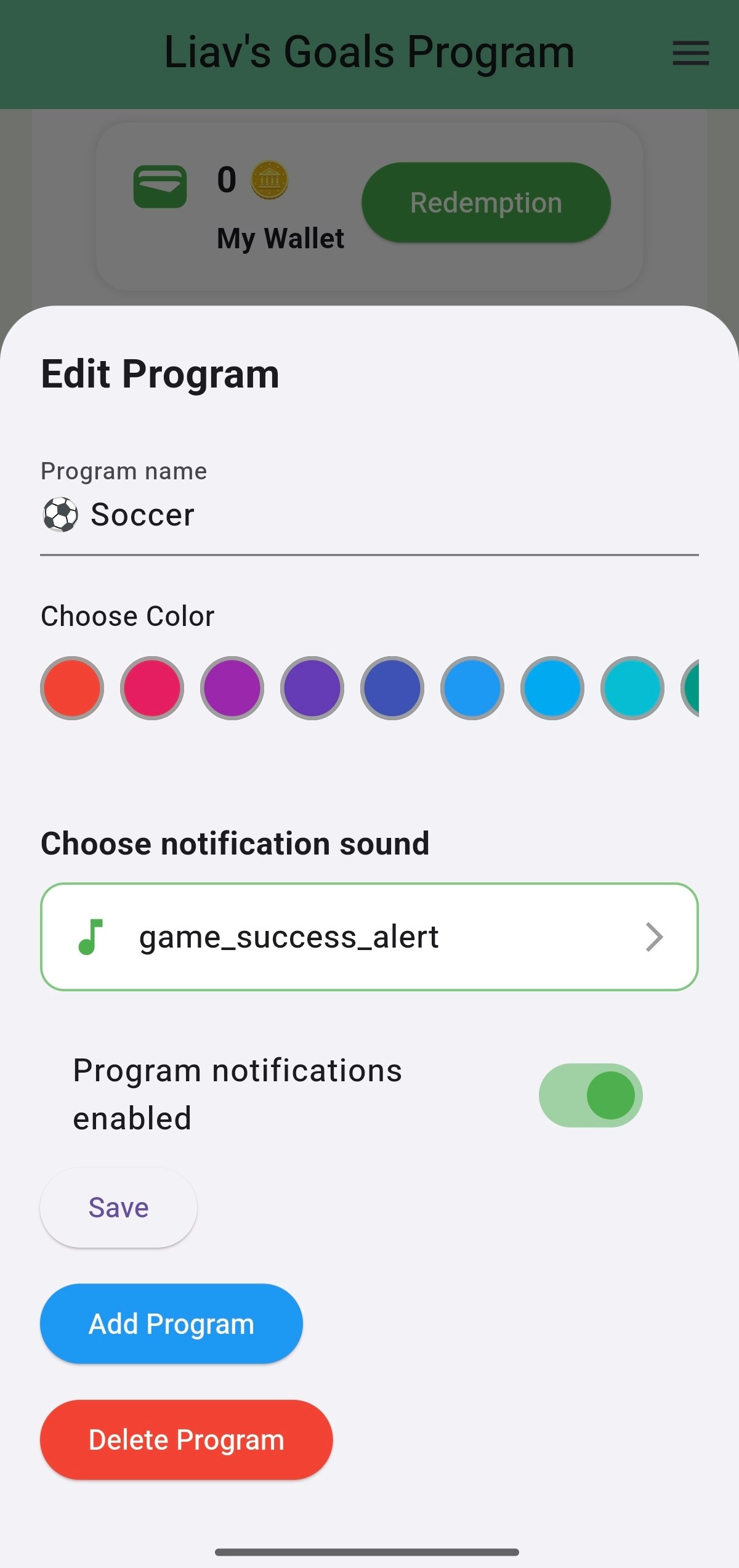Image resolution: width=739 pixels, height=1568 pixels.
Task: Tap the chevron on the sound selector
Action: click(654, 936)
